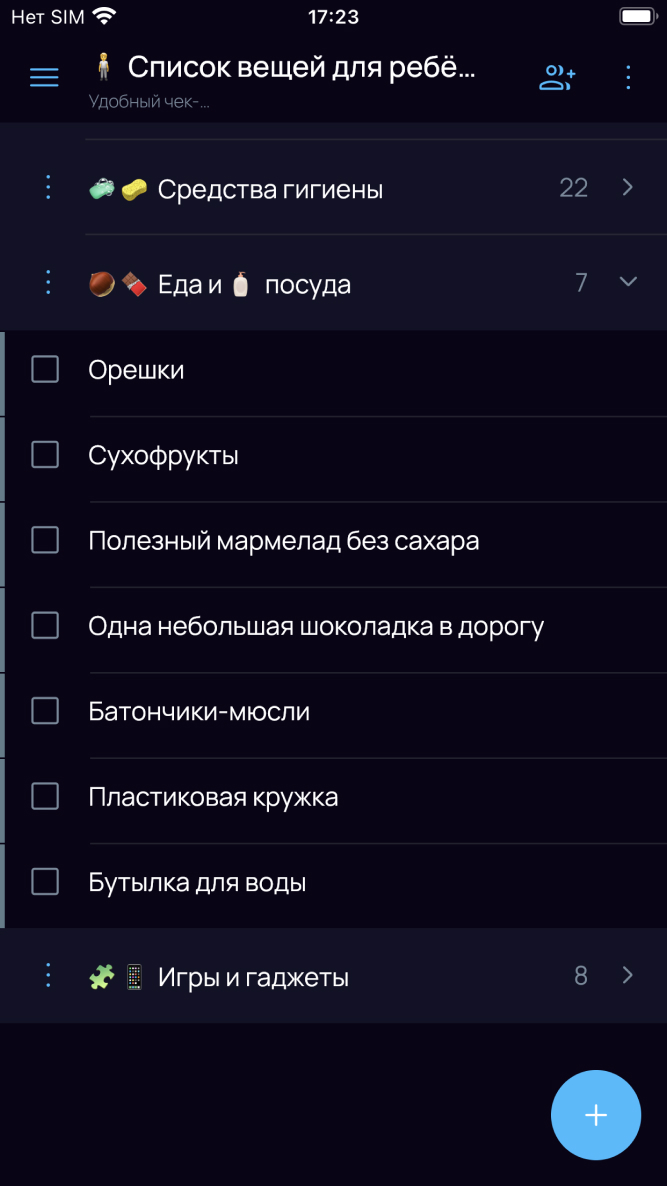Tap the add collaborator icon
Screen dimensions: 667x1186
[557, 78]
